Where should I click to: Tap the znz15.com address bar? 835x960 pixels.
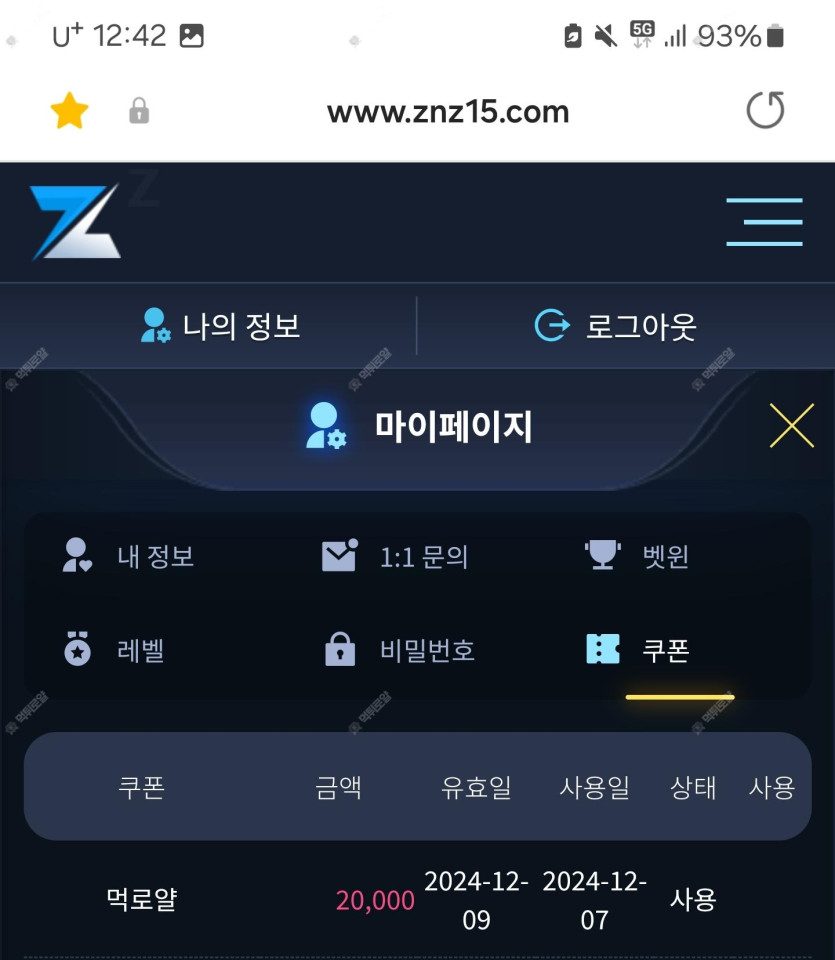pyautogui.click(x=447, y=111)
